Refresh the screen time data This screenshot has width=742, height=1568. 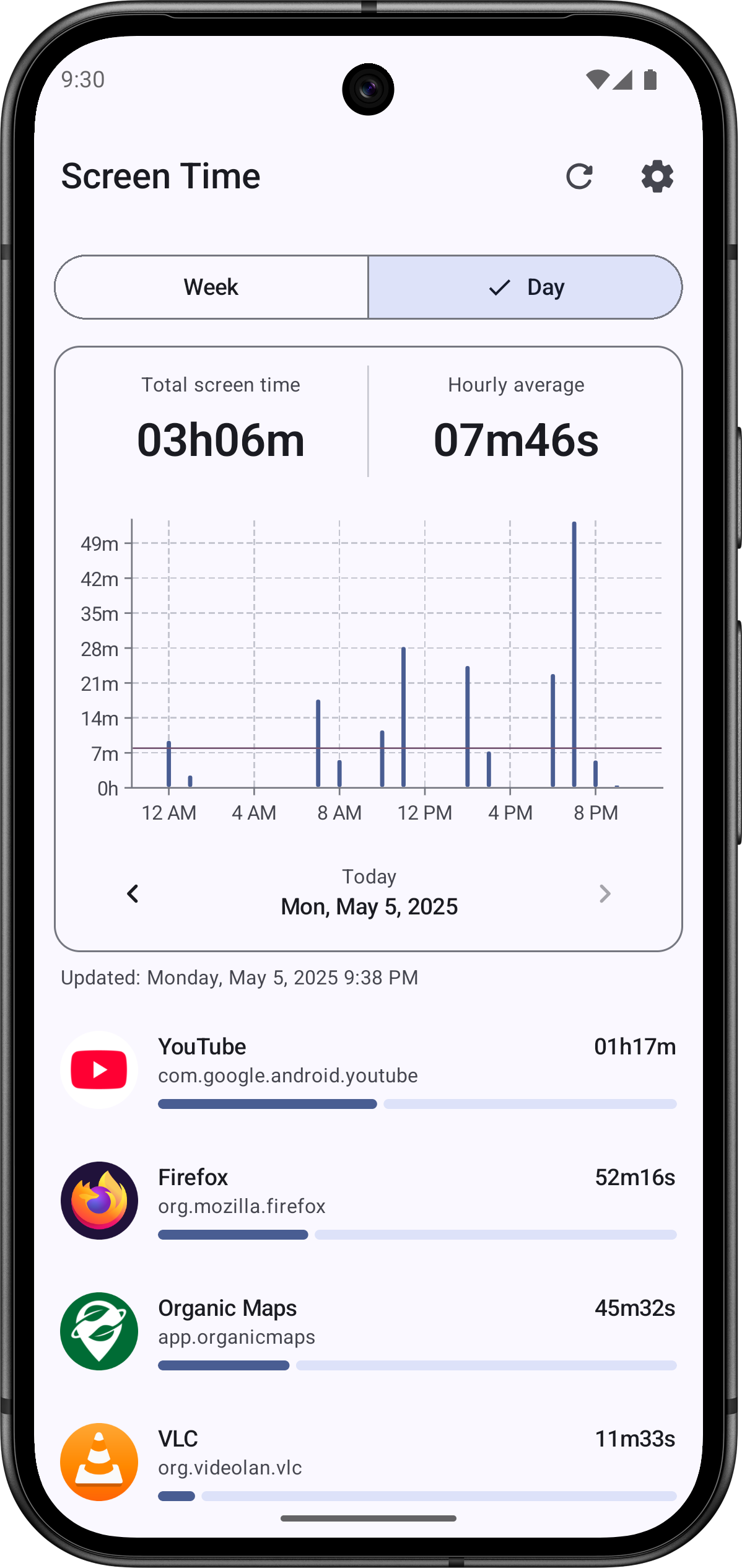click(x=579, y=177)
